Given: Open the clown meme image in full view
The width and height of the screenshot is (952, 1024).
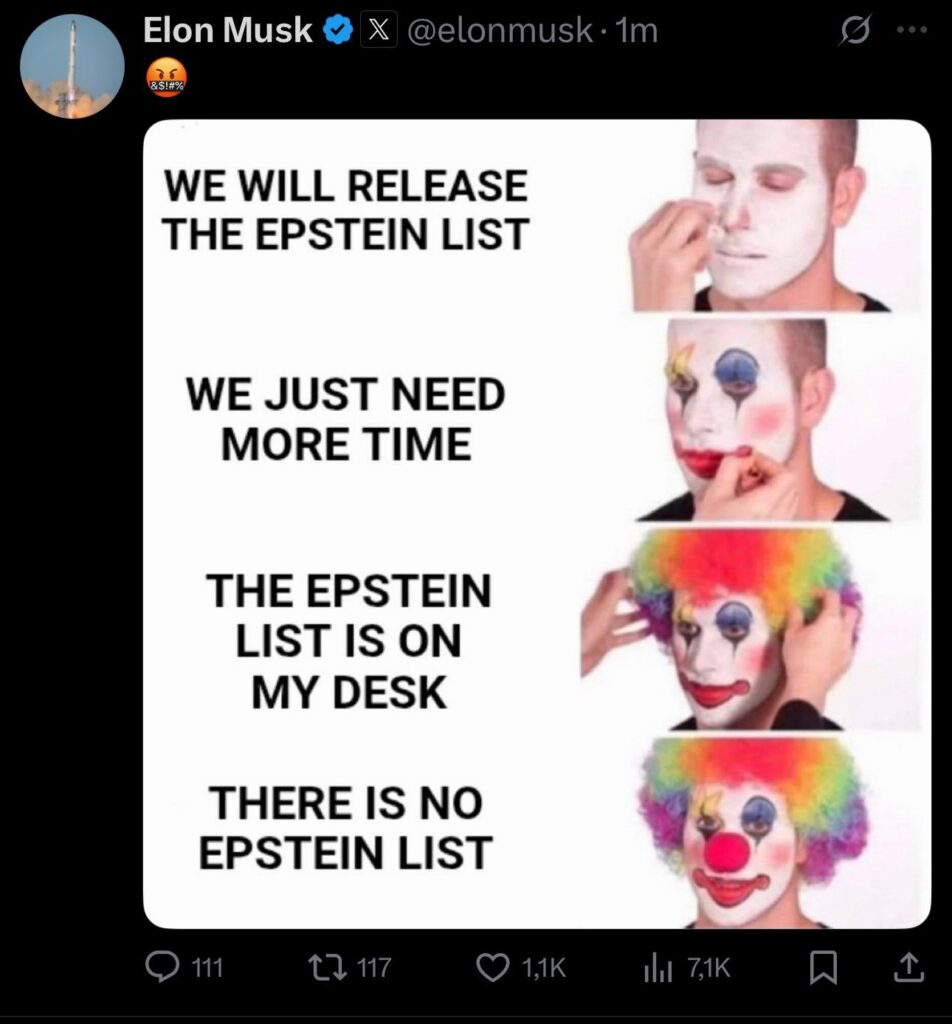Looking at the screenshot, I should click(x=537, y=523).
